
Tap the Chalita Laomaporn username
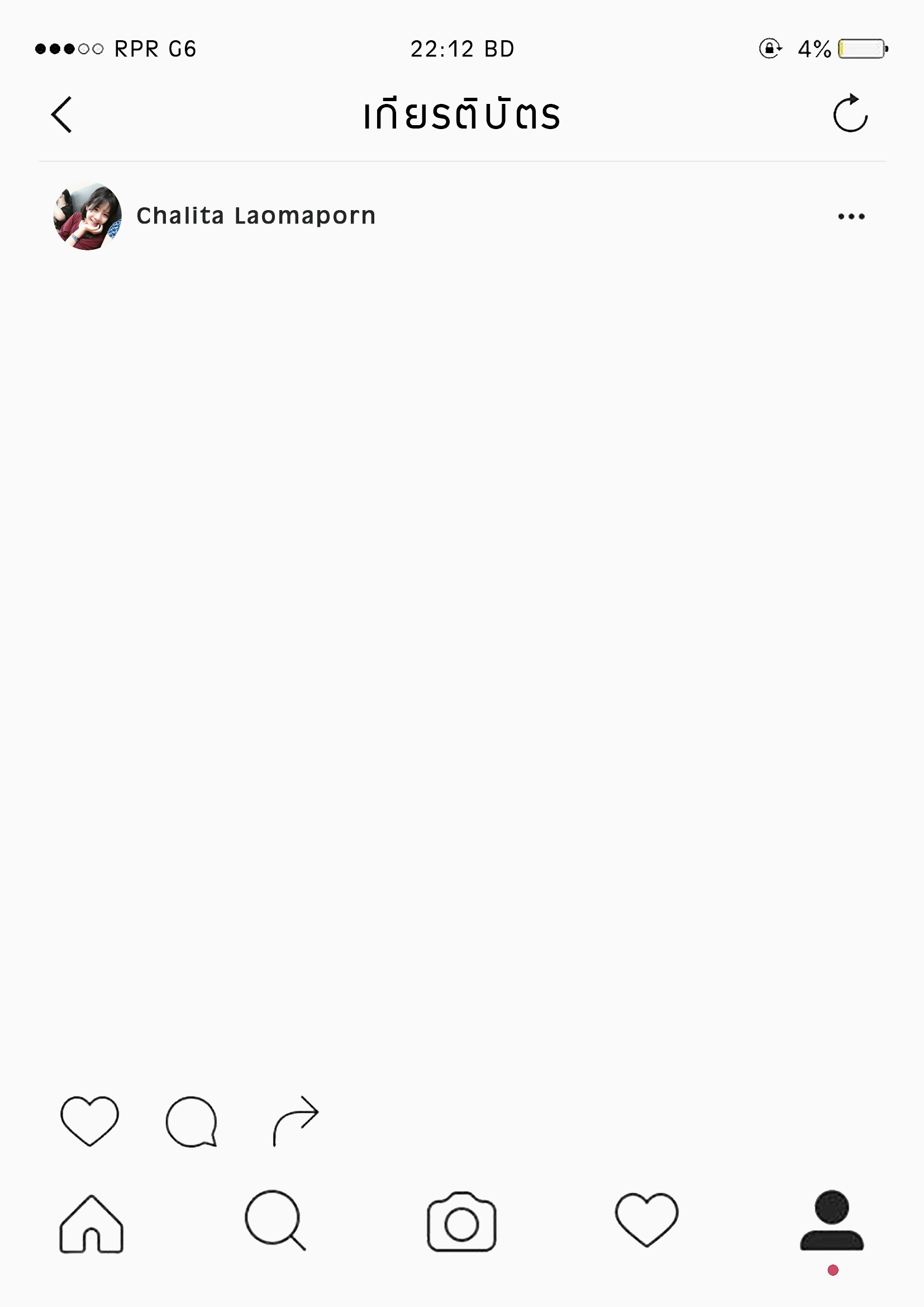(x=256, y=216)
